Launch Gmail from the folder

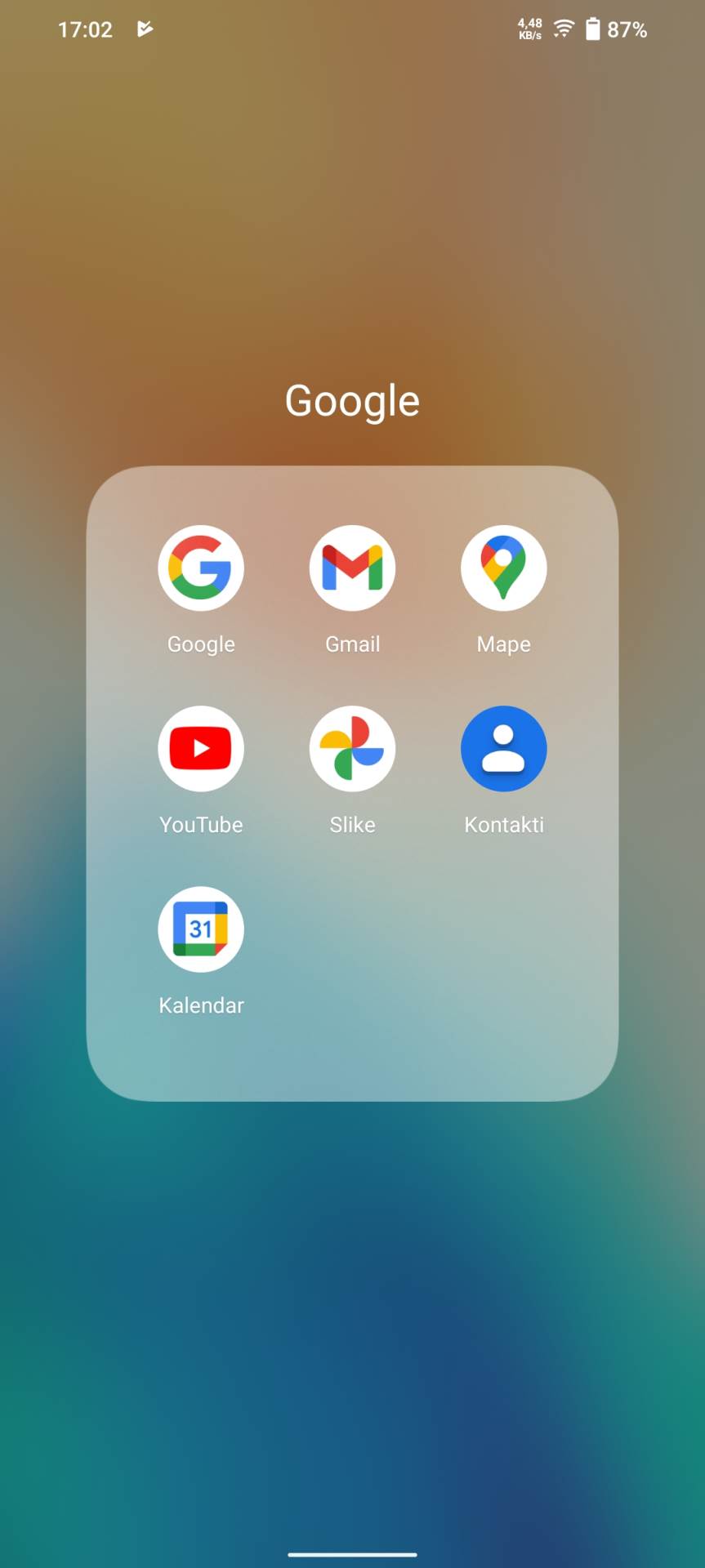point(352,568)
